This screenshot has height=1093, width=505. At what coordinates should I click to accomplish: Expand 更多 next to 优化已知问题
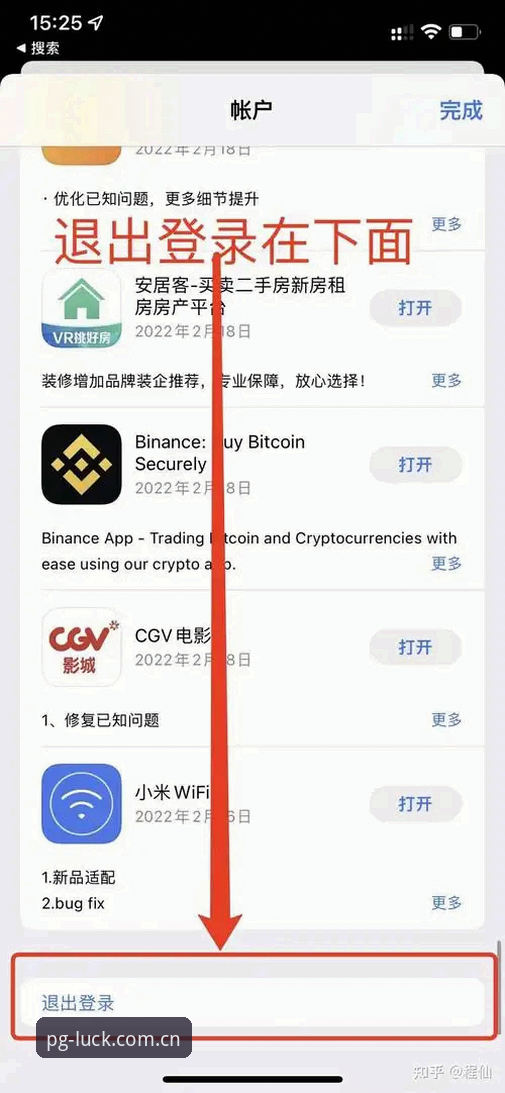pyautogui.click(x=446, y=224)
